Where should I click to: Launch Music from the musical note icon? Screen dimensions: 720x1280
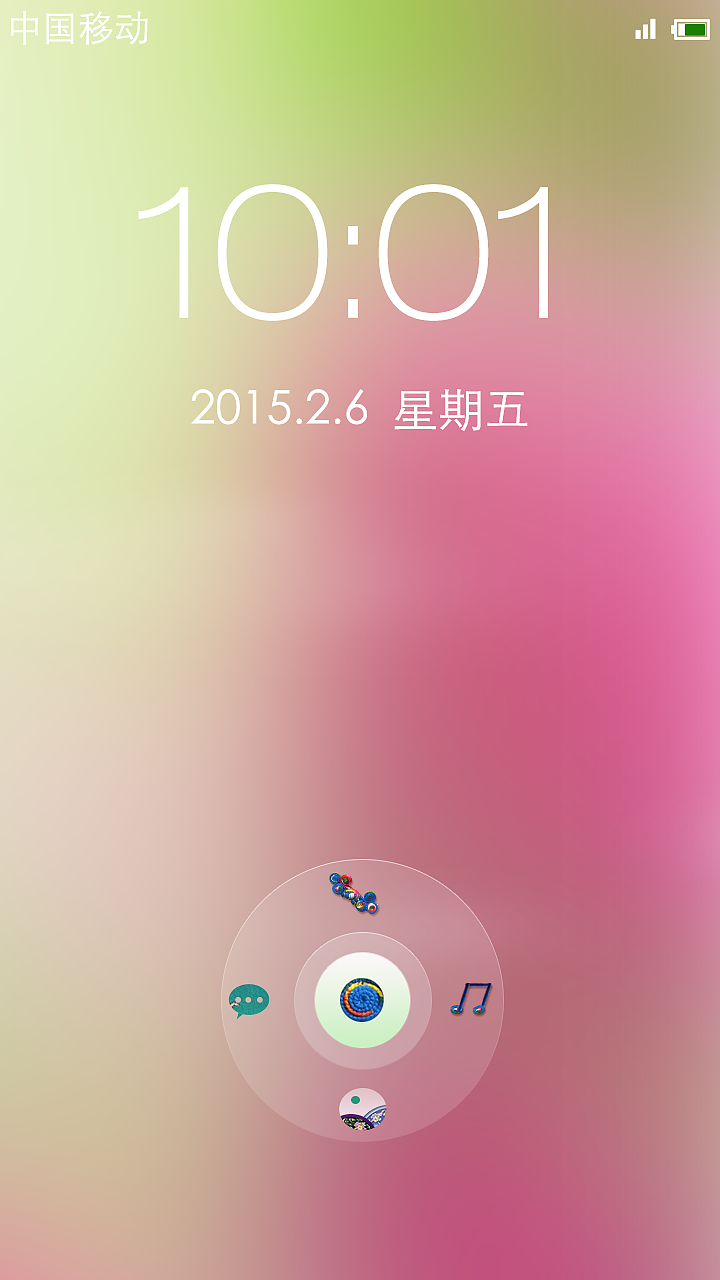469,996
